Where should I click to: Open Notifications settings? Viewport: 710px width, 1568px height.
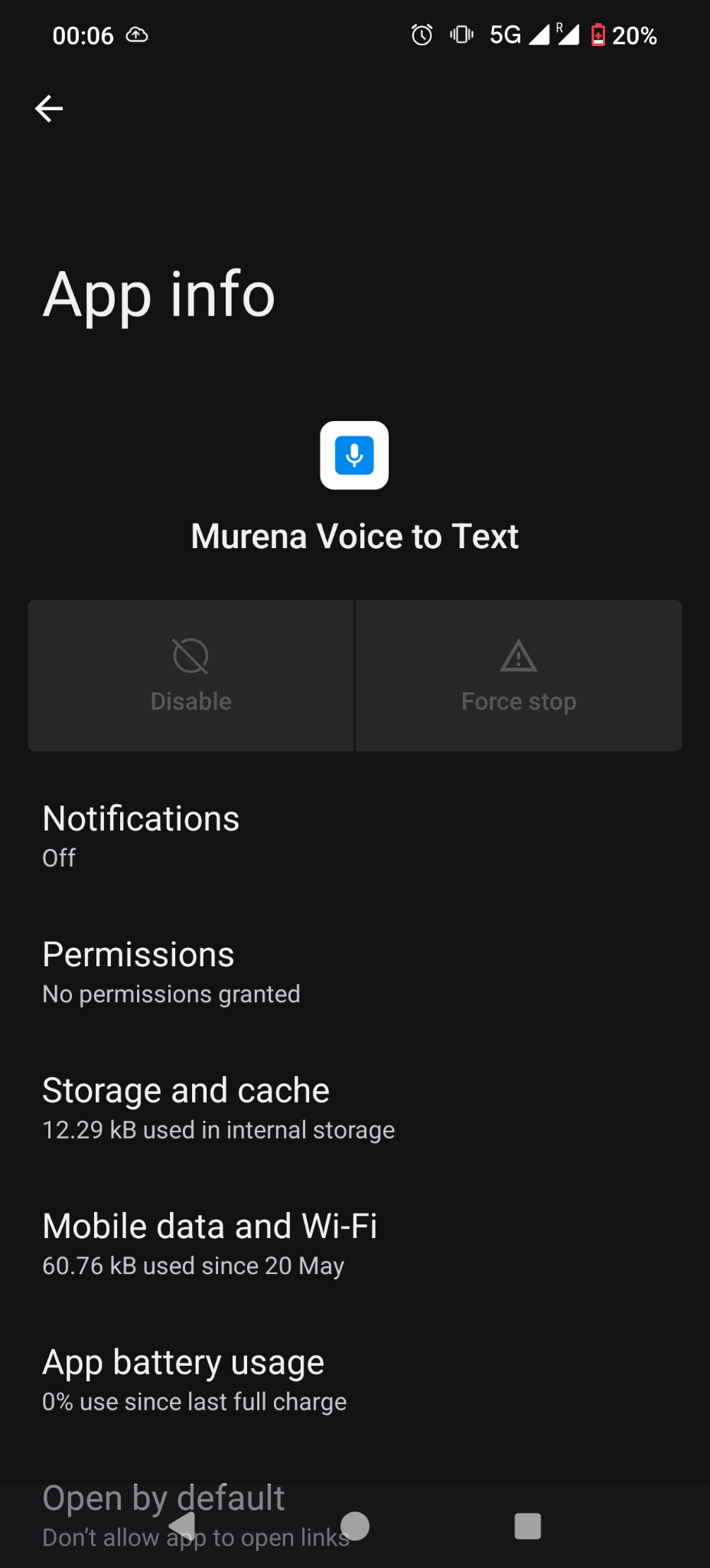(x=355, y=835)
